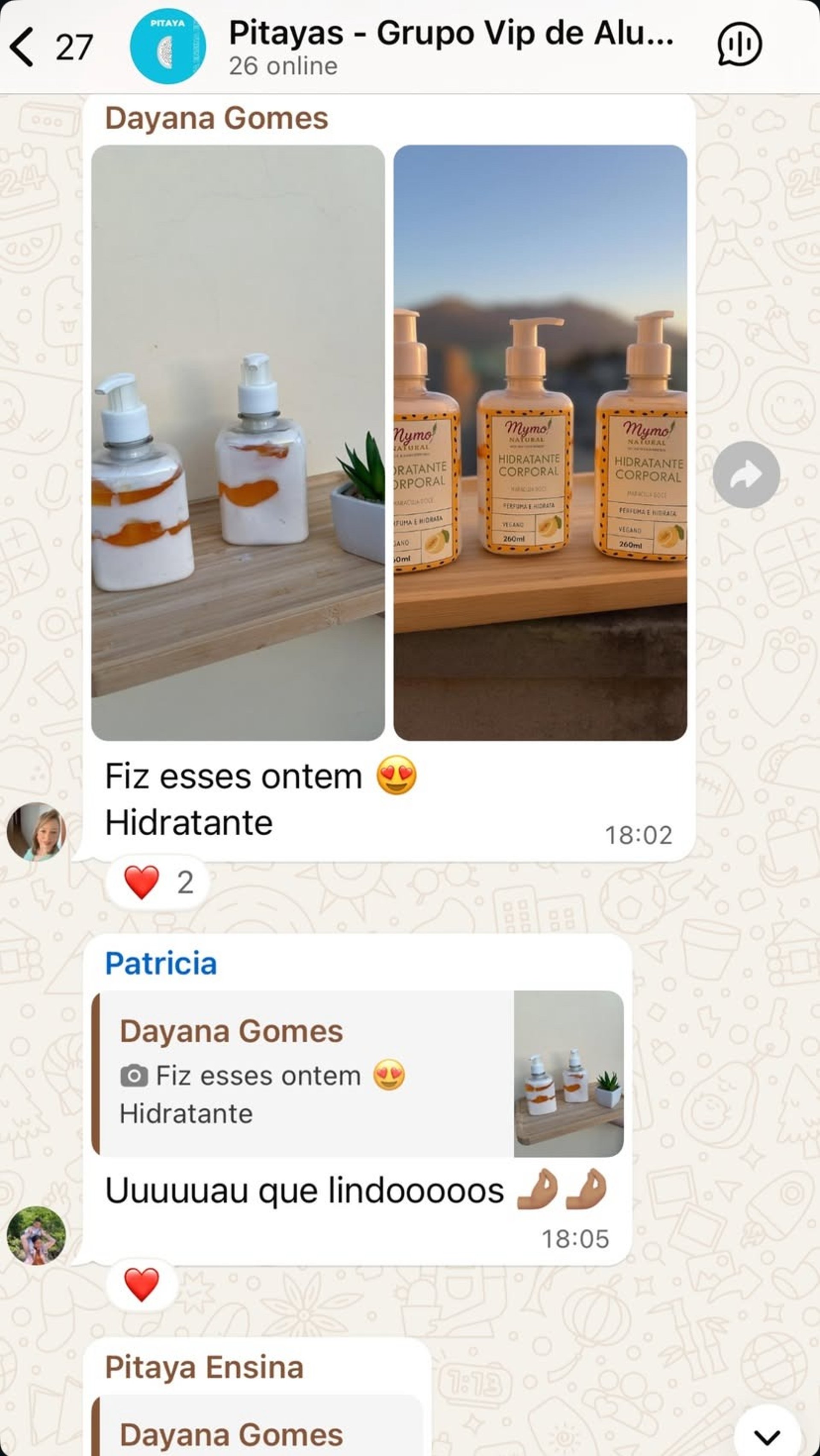Open Dayana's photo of Mymo Natural bottles
Image resolution: width=820 pixels, height=1456 pixels.
(x=540, y=443)
